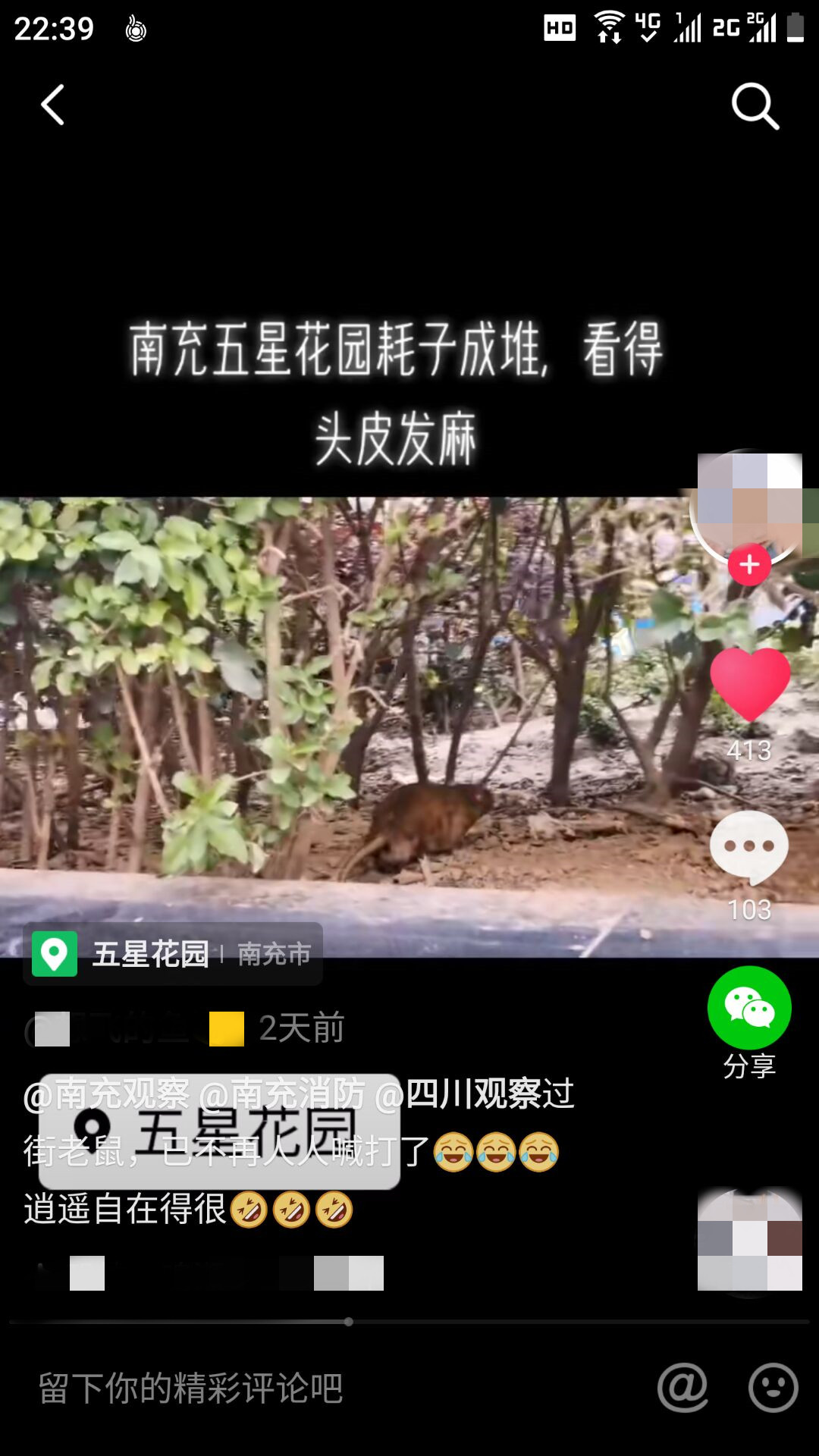819x1456 pixels.
Task: Open the comments bubble showing 103
Action: [749, 846]
